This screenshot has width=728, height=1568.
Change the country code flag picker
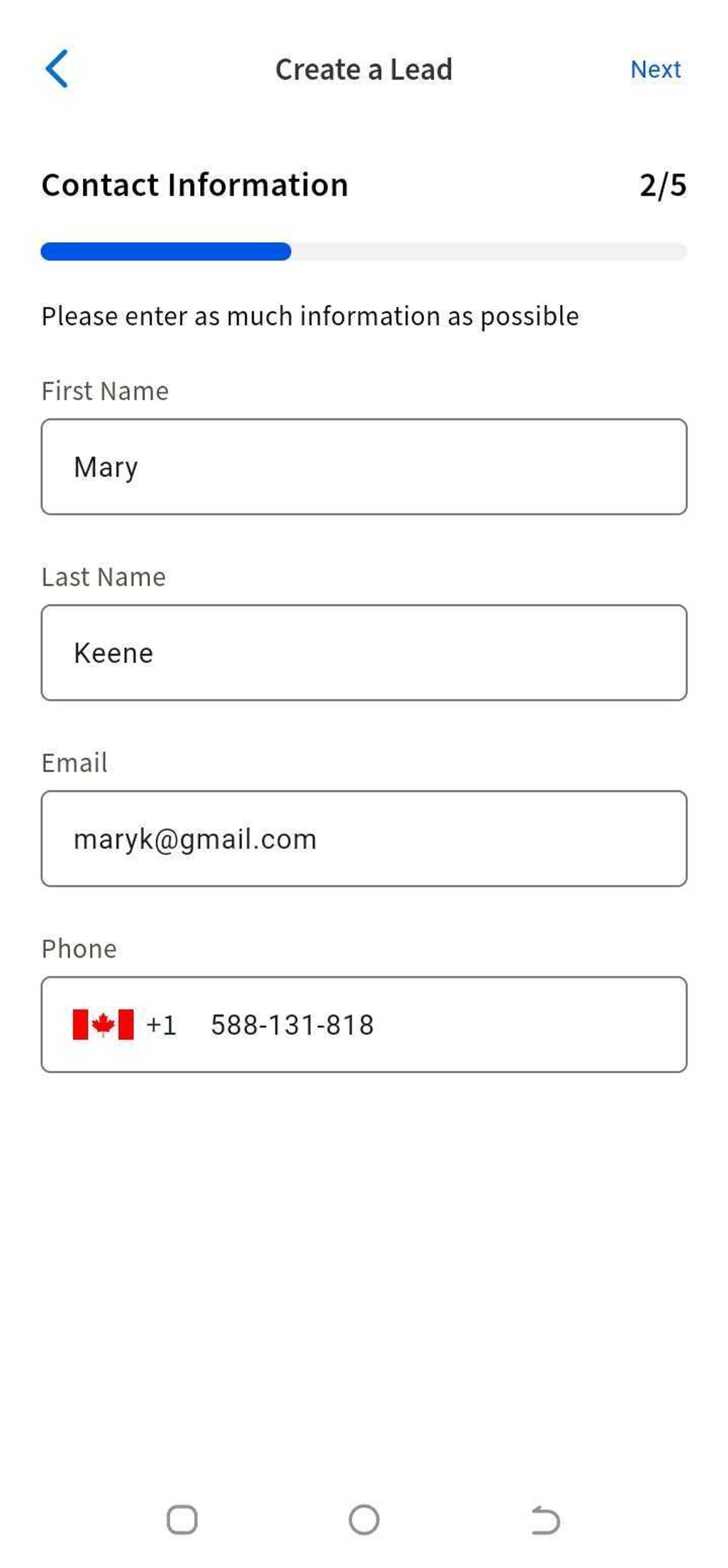[x=125, y=1024]
